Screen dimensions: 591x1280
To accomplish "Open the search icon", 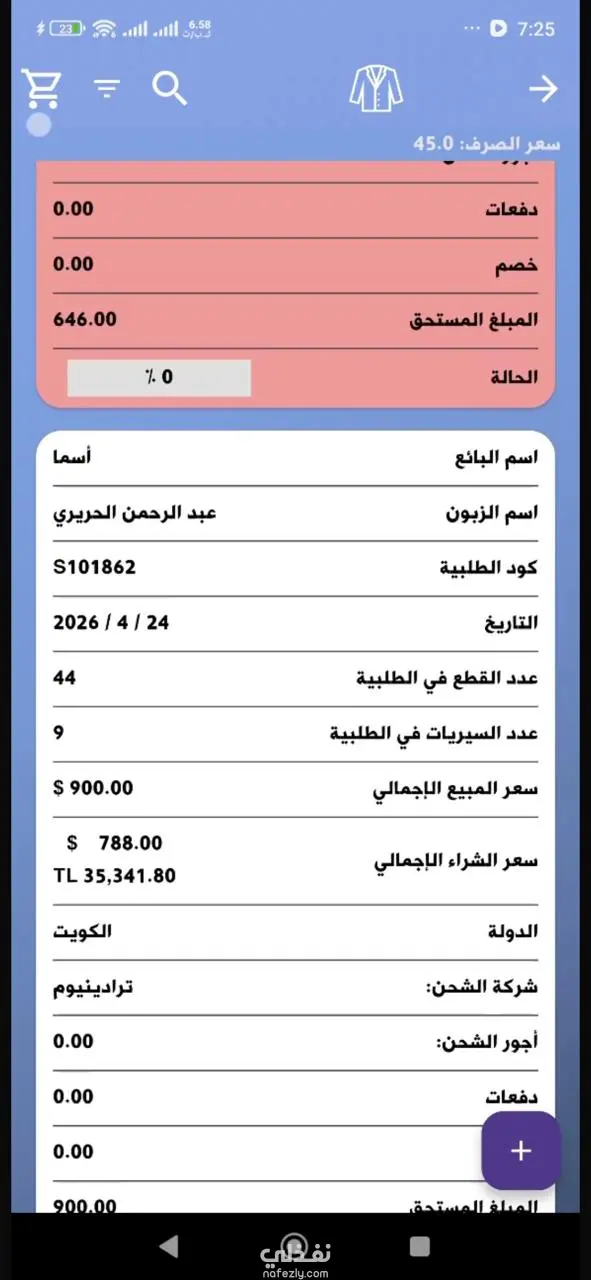I will click(x=170, y=89).
